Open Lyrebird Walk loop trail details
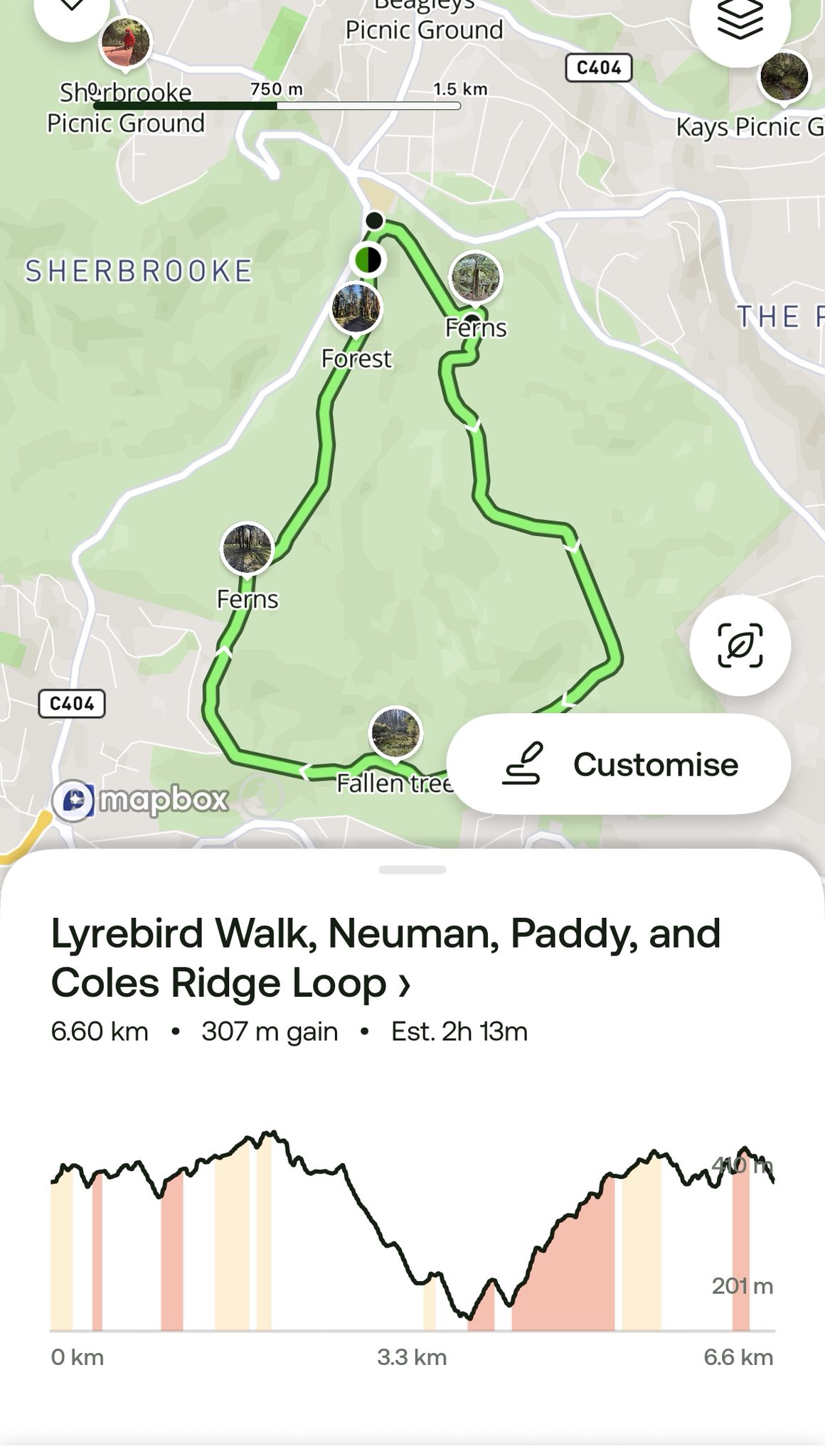This screenshot has width=825, height=1456. [385, 958]
